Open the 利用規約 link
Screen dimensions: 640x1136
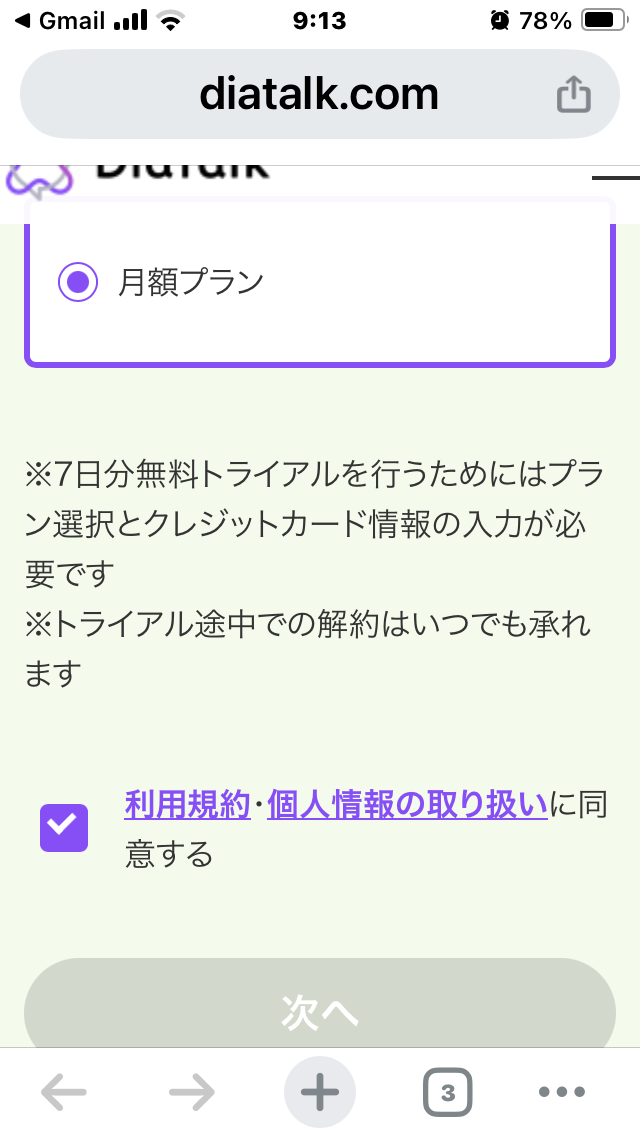(187, 805)
